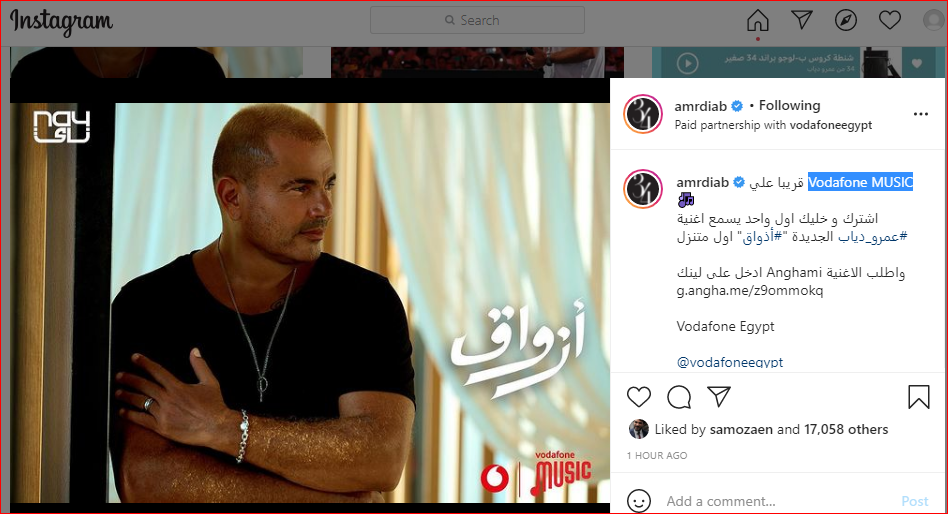Open the Instagram search box
This screenshot has height=514, width=948.
(477, 20)
